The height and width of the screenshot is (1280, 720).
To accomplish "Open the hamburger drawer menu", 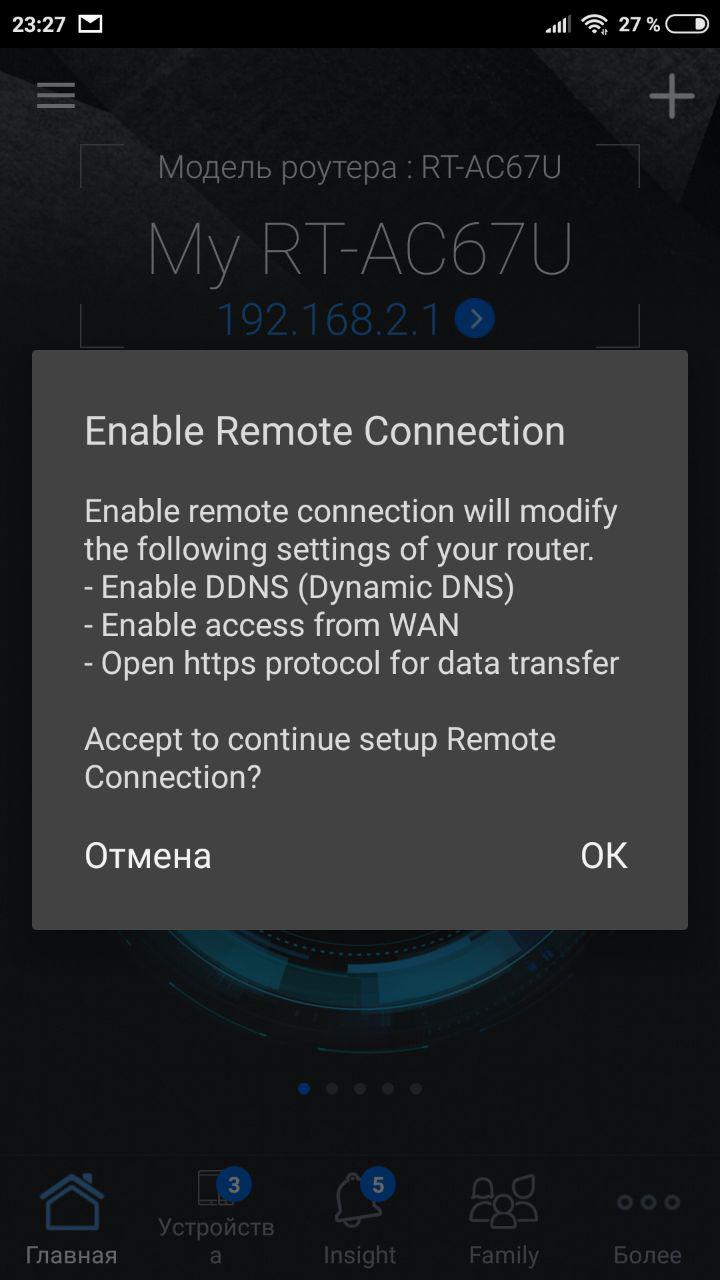I will click(x=56, y=95).
